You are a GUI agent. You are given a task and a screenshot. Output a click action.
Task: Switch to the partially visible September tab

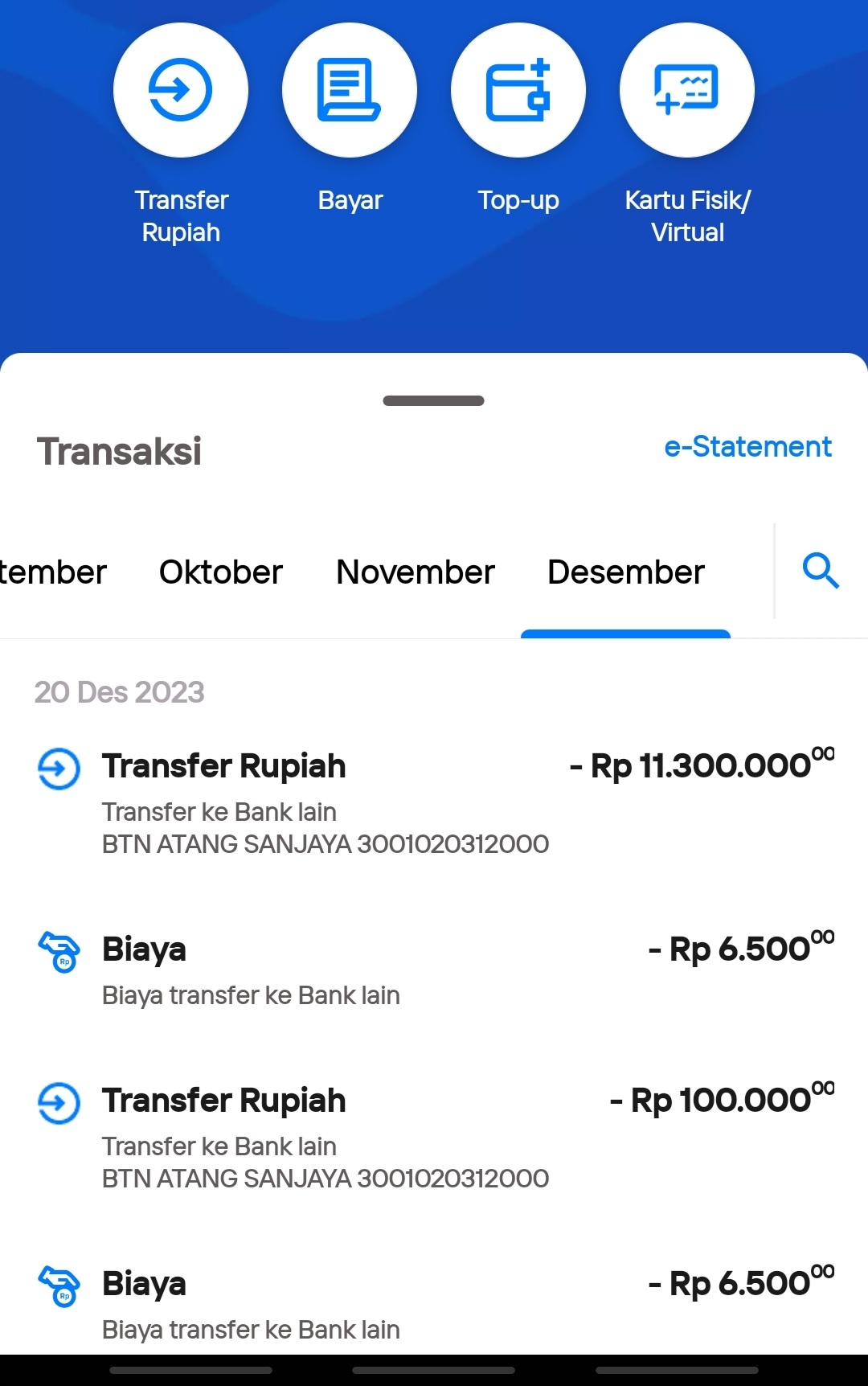52,572
